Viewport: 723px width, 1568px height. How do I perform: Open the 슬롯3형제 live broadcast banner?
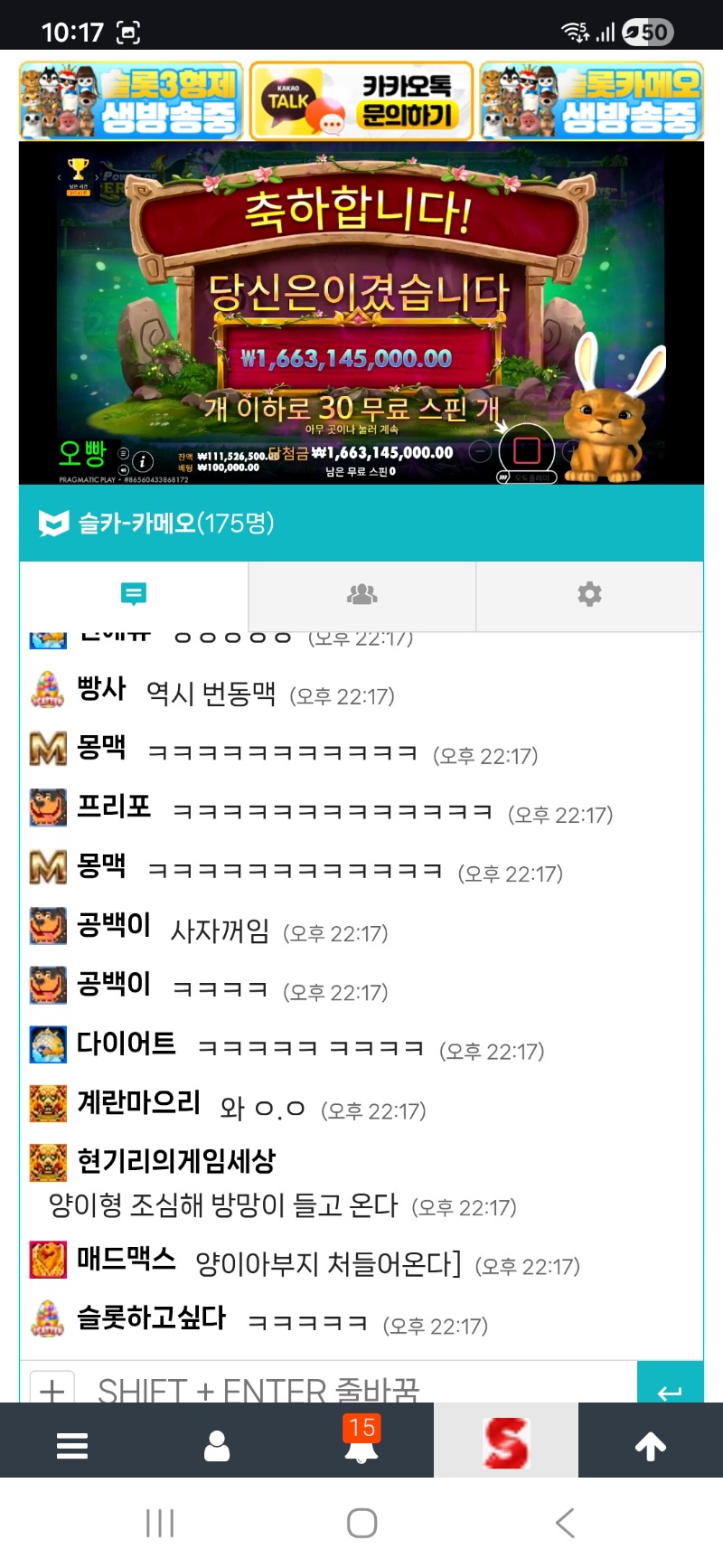tap(131, 101)
